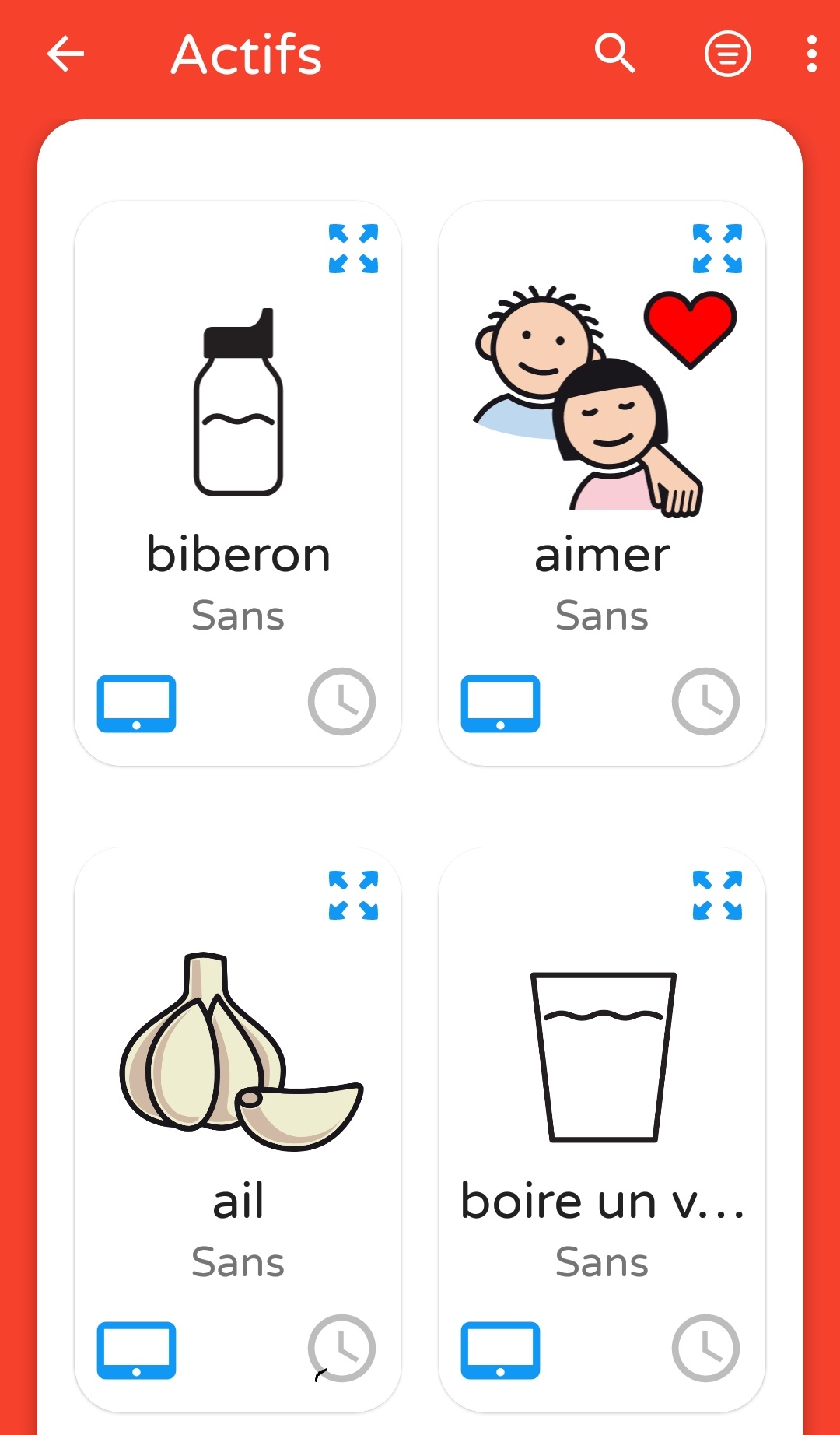Image resolution: width=840 pixels, height=1435 pixels.
Task: Tap the tablet icon on ail card
Action: 136,1350
